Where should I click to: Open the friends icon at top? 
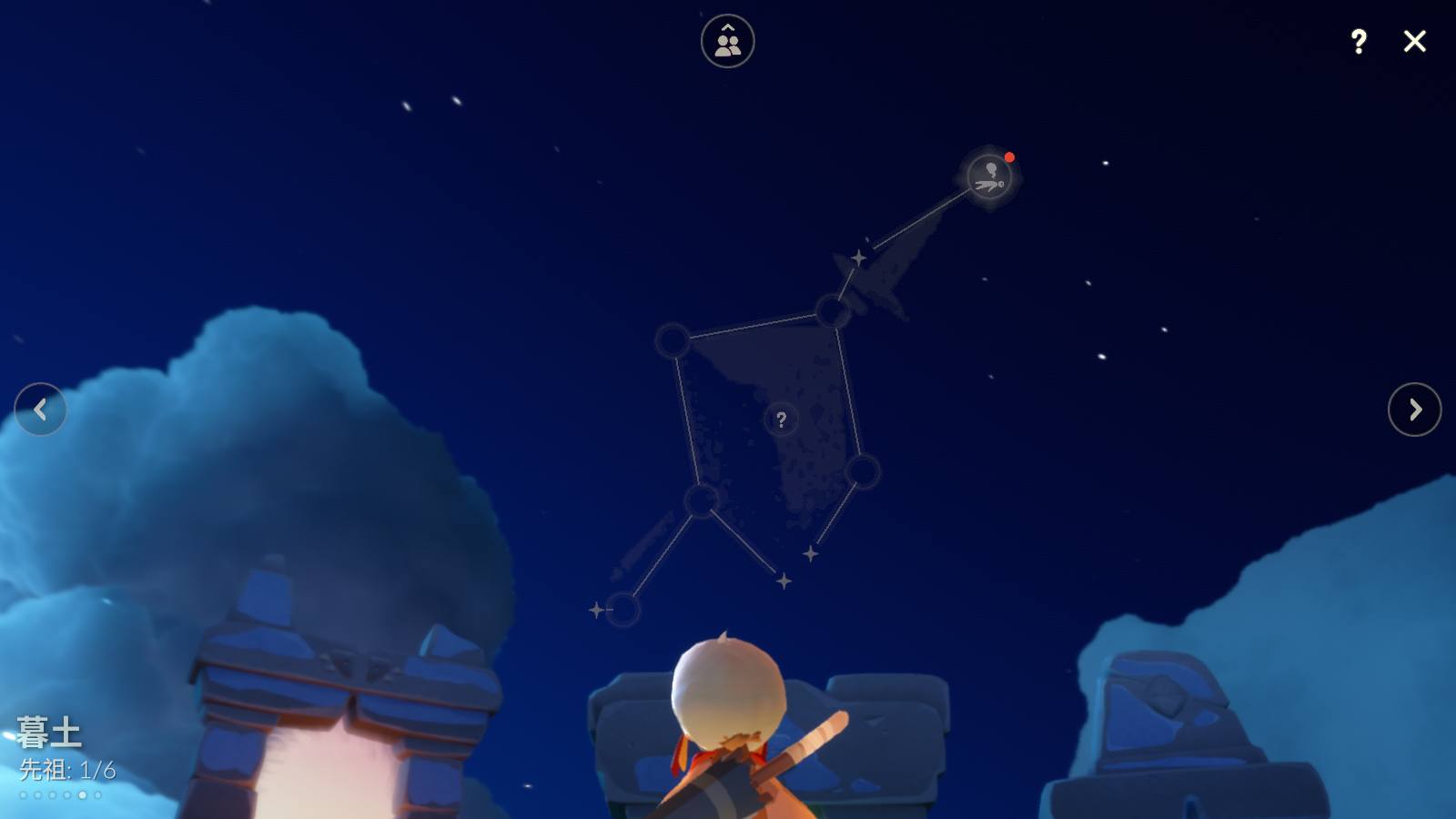(x=727, y=41)
